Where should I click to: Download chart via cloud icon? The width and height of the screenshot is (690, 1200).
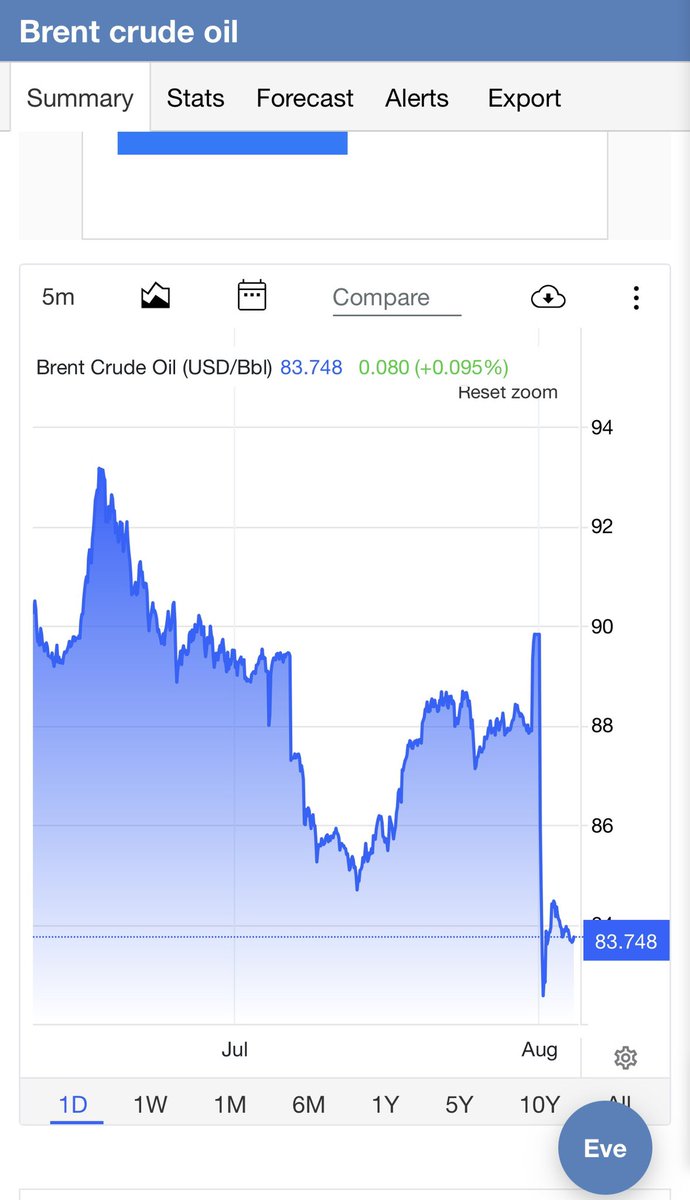click(548, 297)
